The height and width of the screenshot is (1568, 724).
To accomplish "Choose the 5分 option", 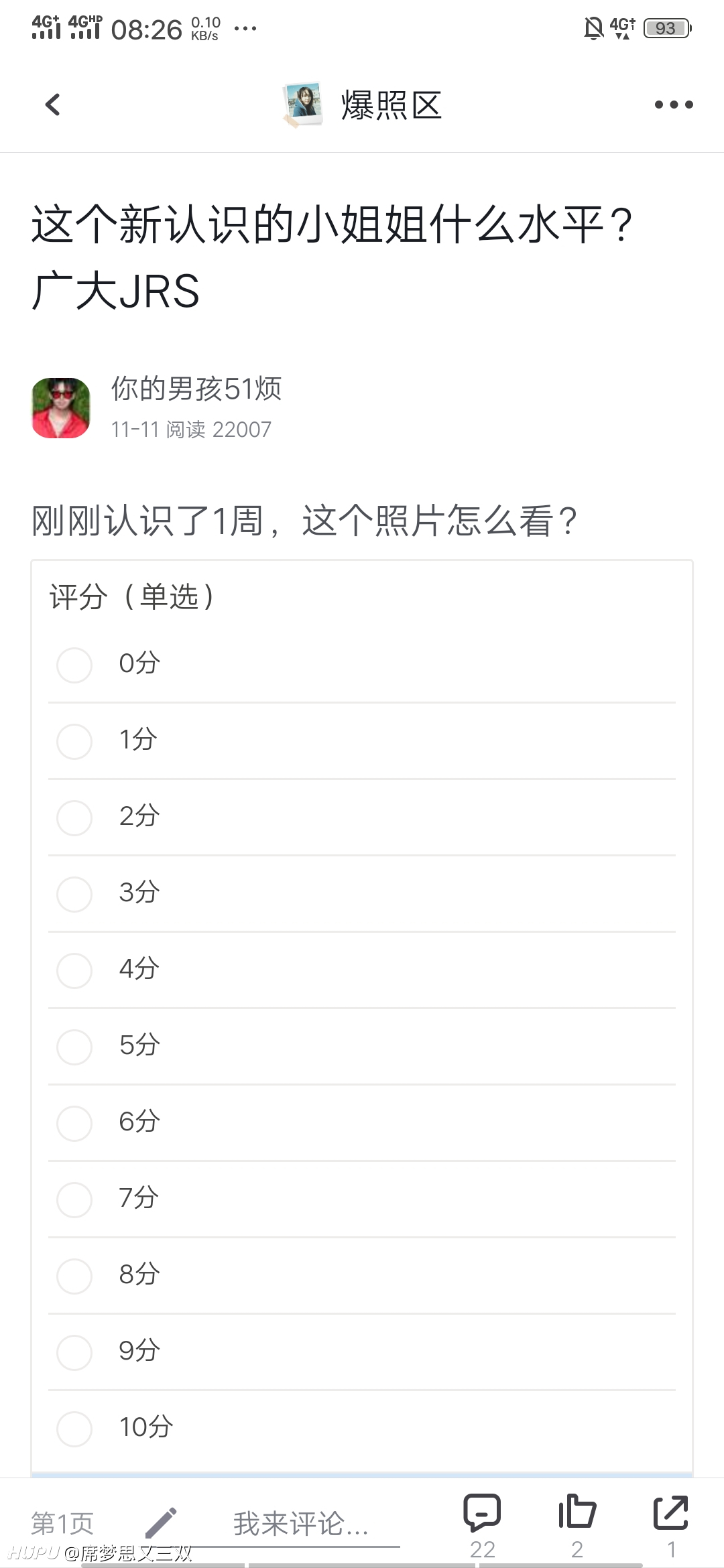I will point(362,1047).
